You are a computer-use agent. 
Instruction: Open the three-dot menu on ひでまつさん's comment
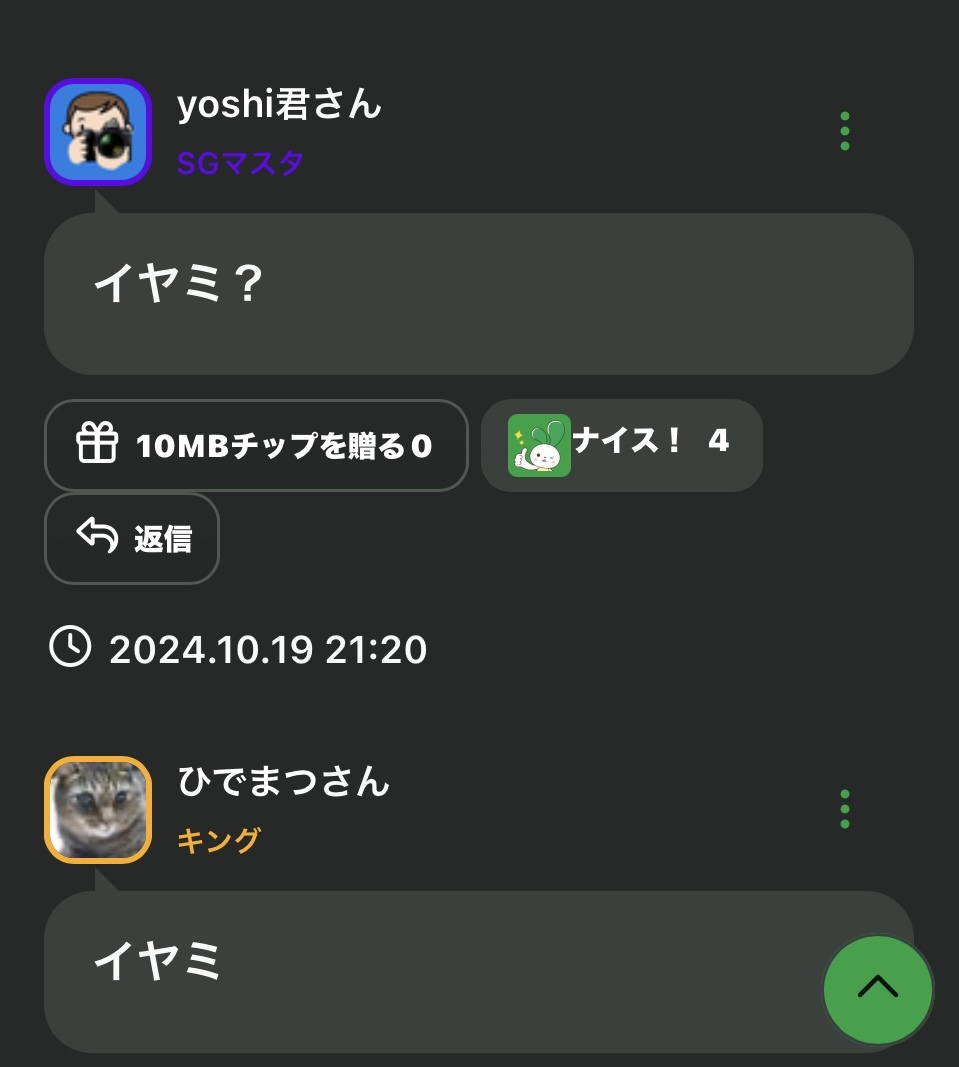(845, 809)
